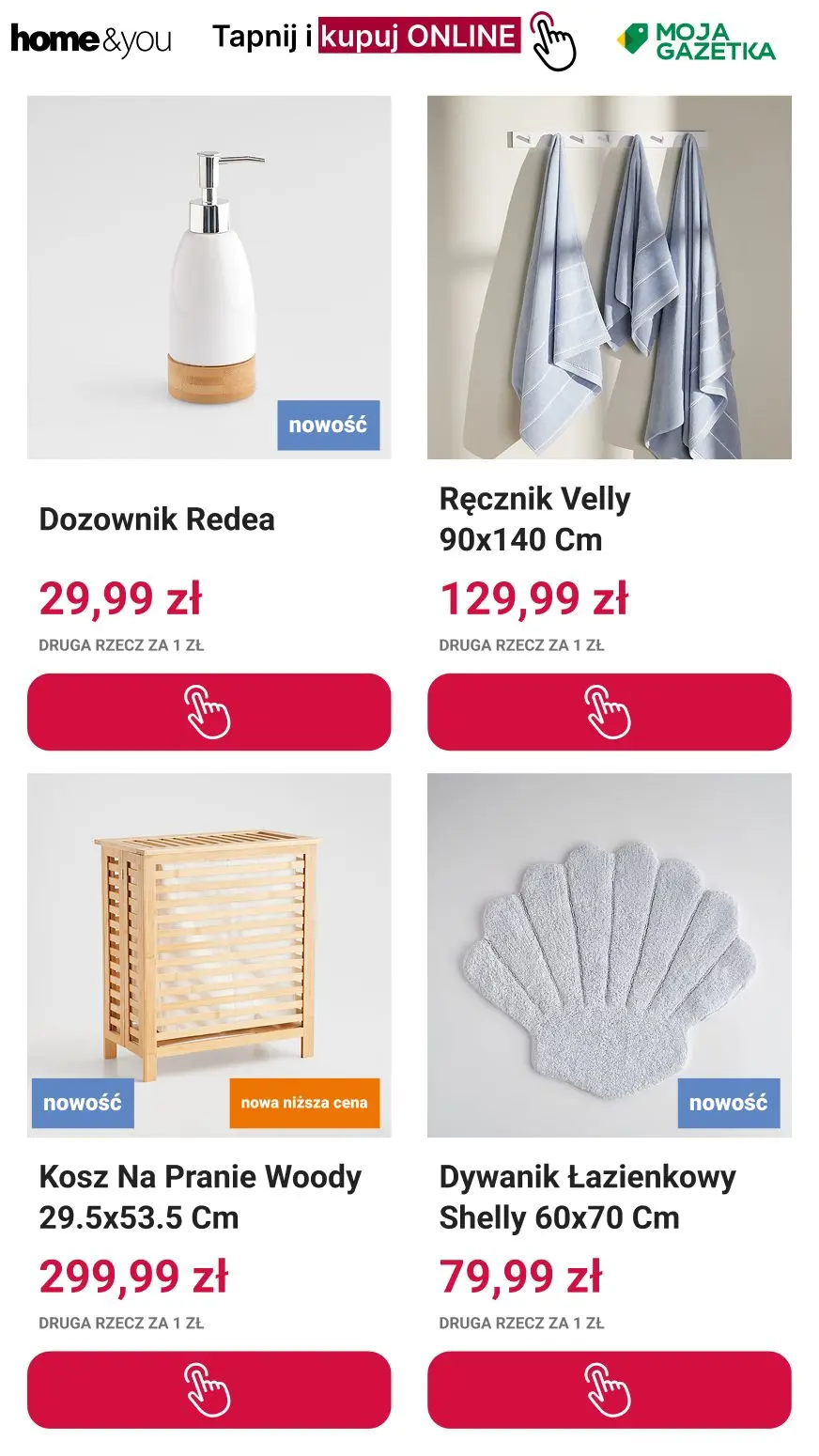Click the home&you logo
This screenshot has height=1456, width=819.
(89, 39)
